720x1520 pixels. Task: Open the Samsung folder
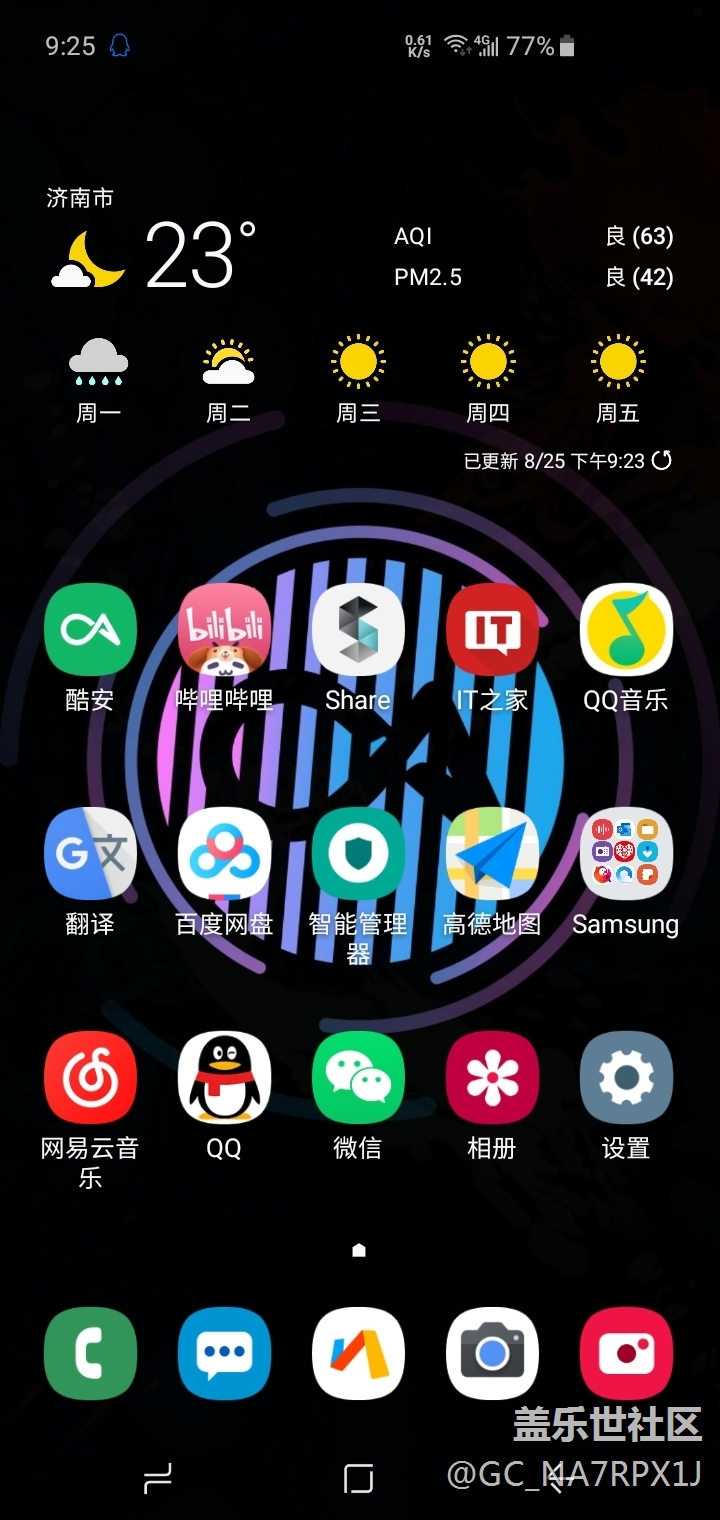coord(626,854)
